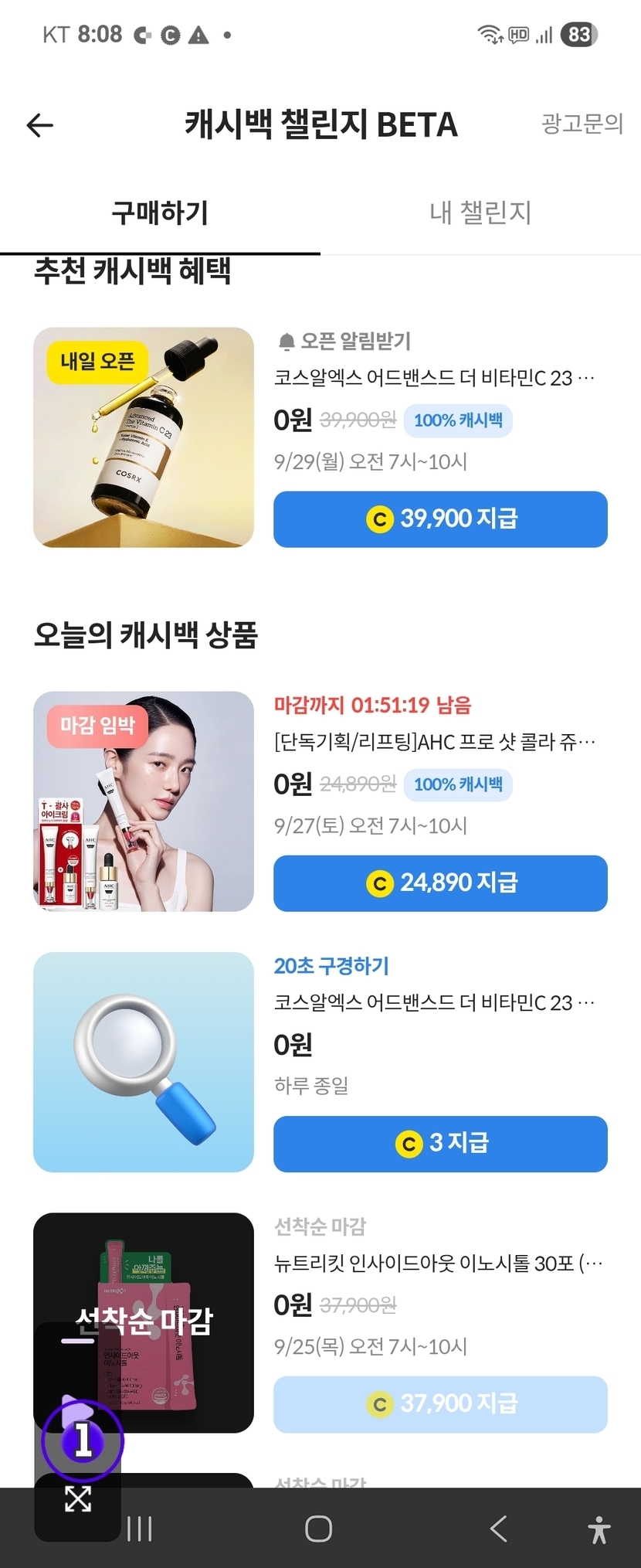Open the COSRX vitamin serum product image

pyautogui.click(x=144, y=437)
